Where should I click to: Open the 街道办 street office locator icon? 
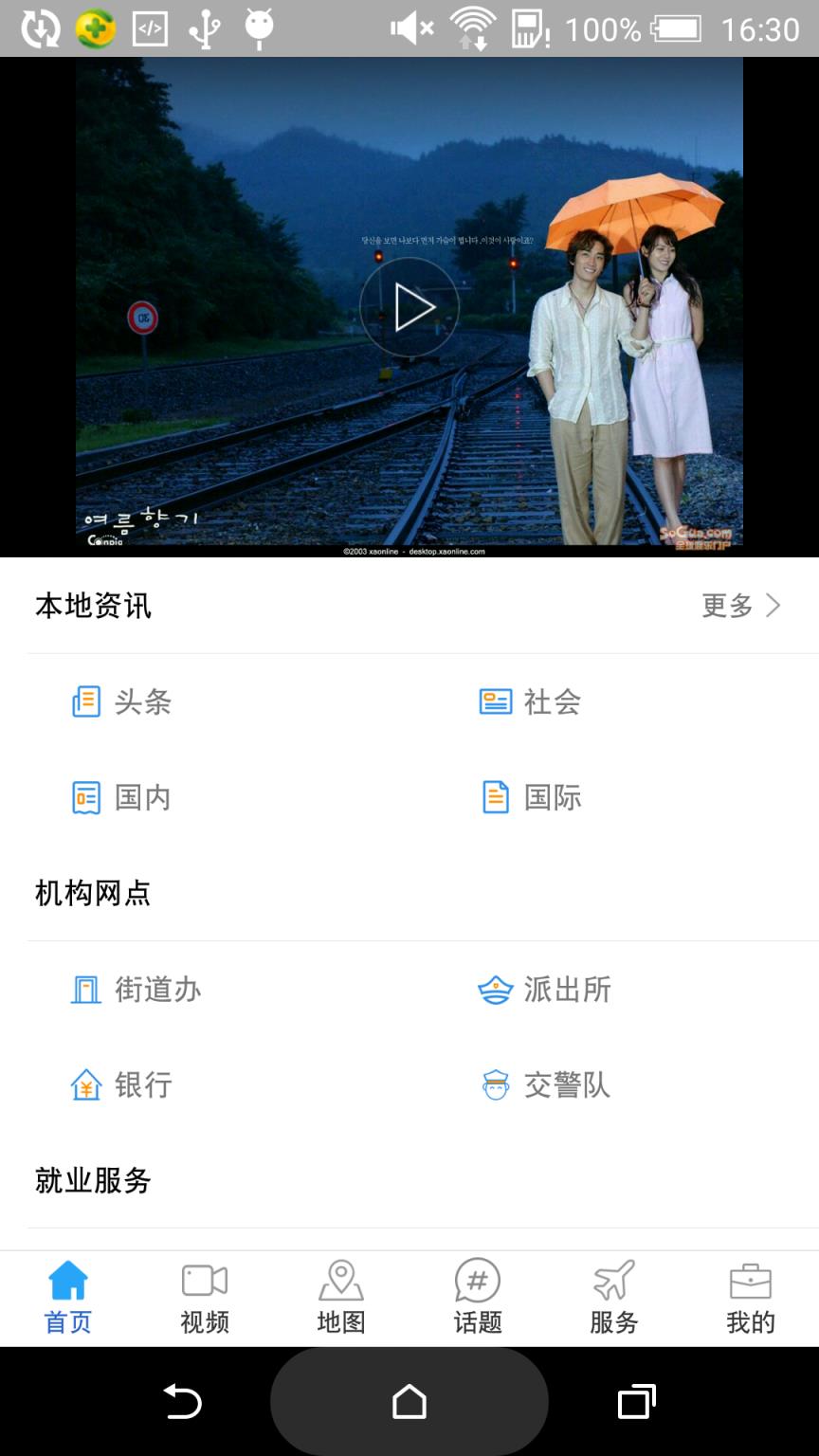click(135, 990)
